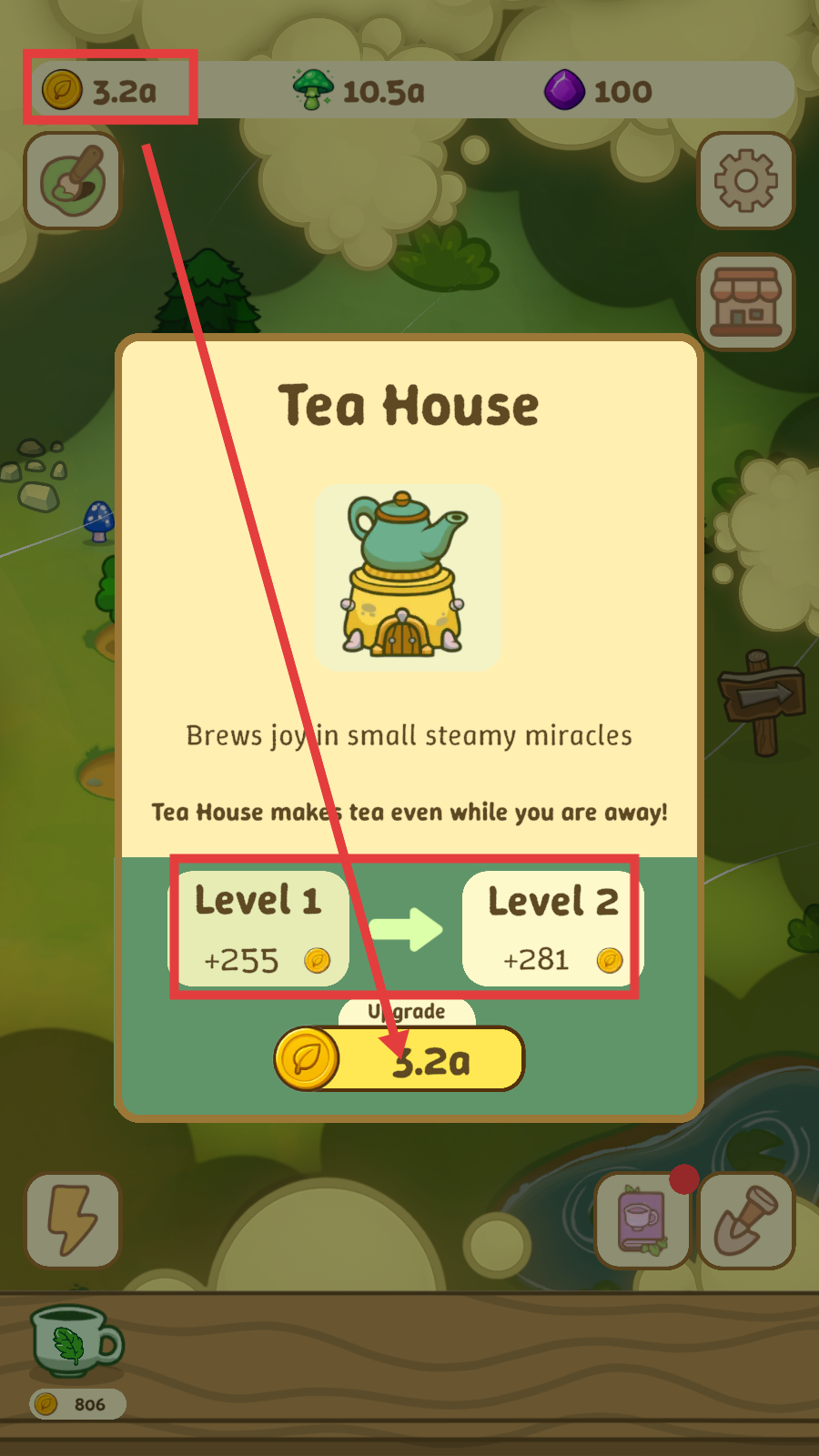Tap the 3.2a Upgrade coin button

coord(399,1058)
